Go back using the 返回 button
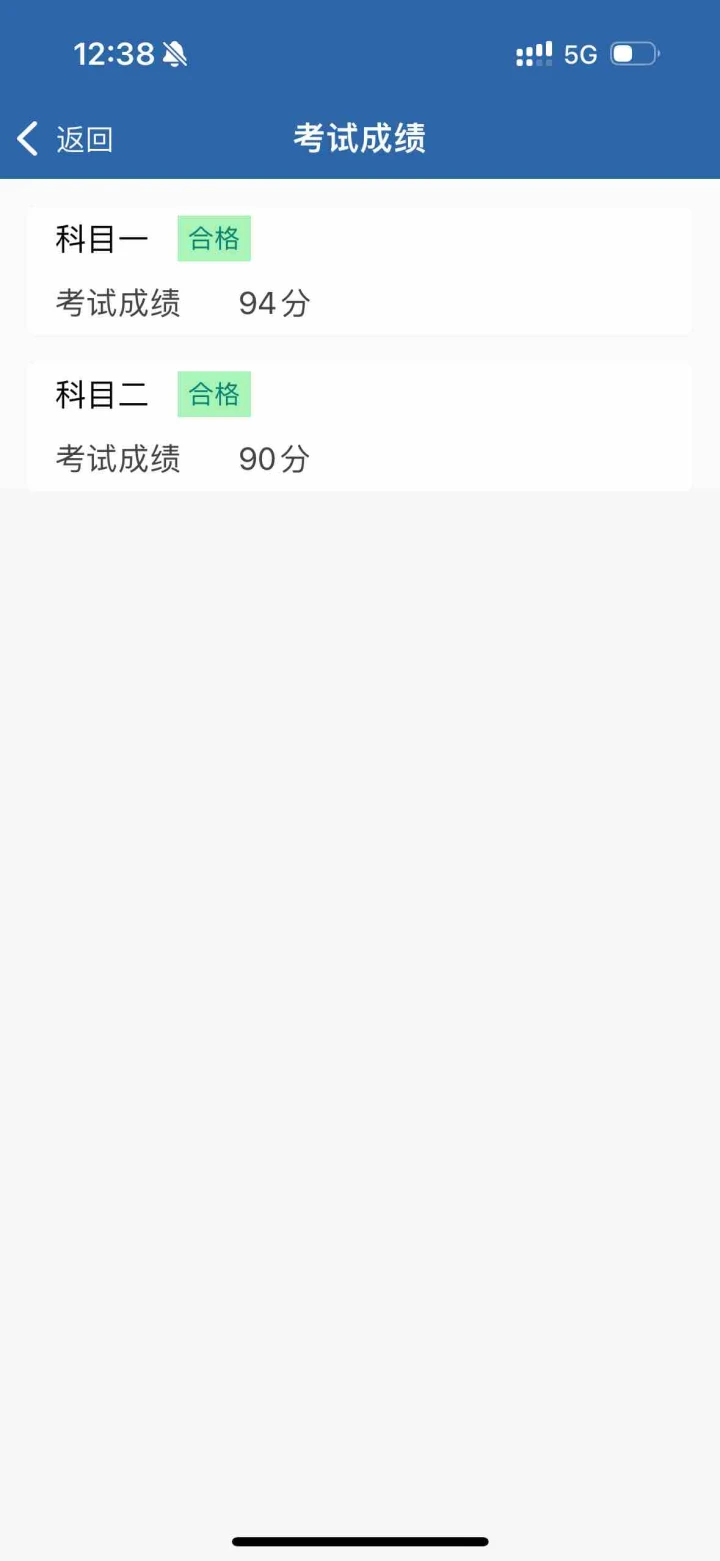Screen dimensions: 720x1561 coord(65,139)
